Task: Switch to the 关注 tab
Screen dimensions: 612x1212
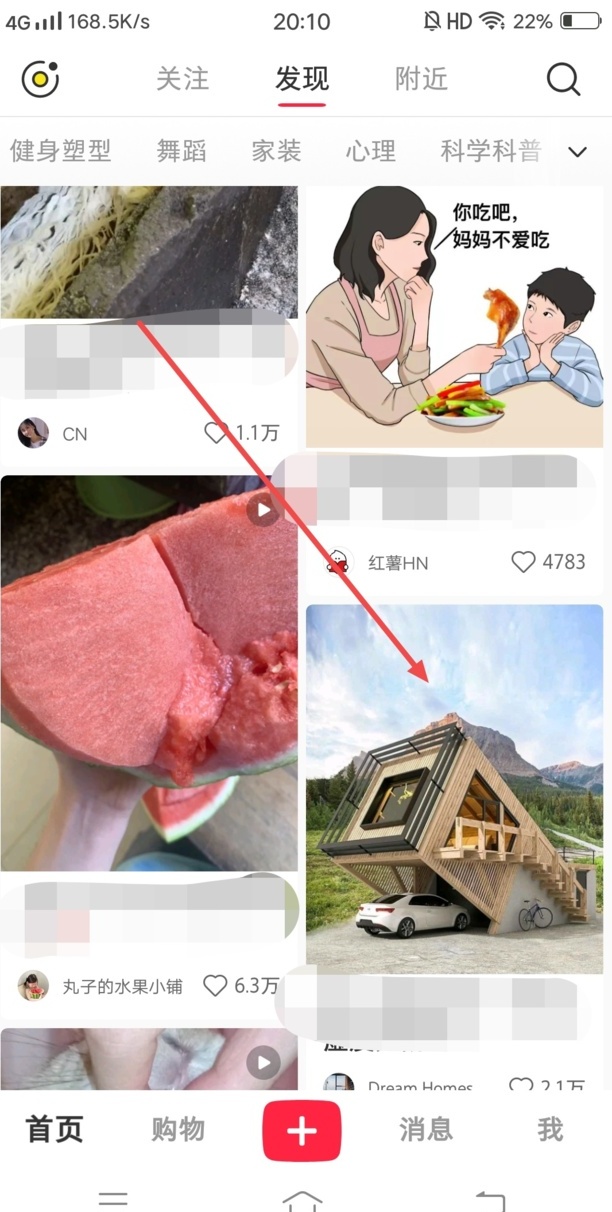Action: click(x=181, y=80)
